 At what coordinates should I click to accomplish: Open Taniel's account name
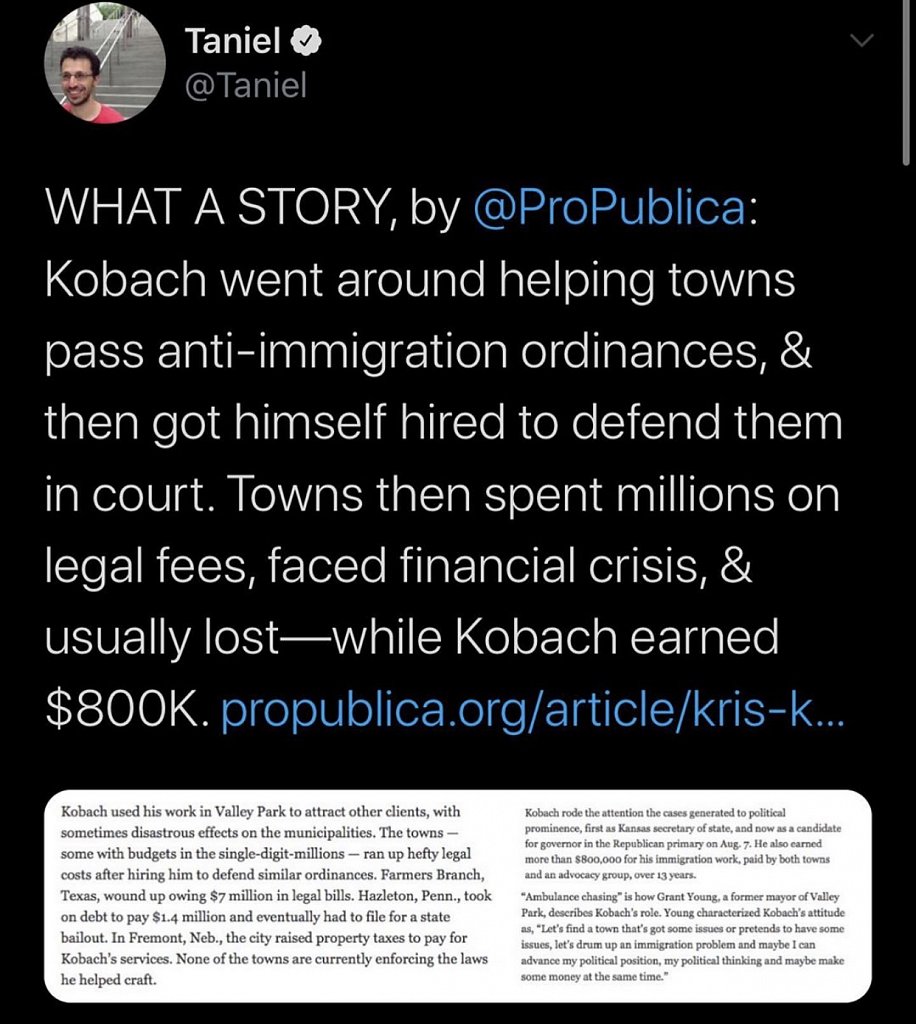pyautogui.click(x=233, y=41)
